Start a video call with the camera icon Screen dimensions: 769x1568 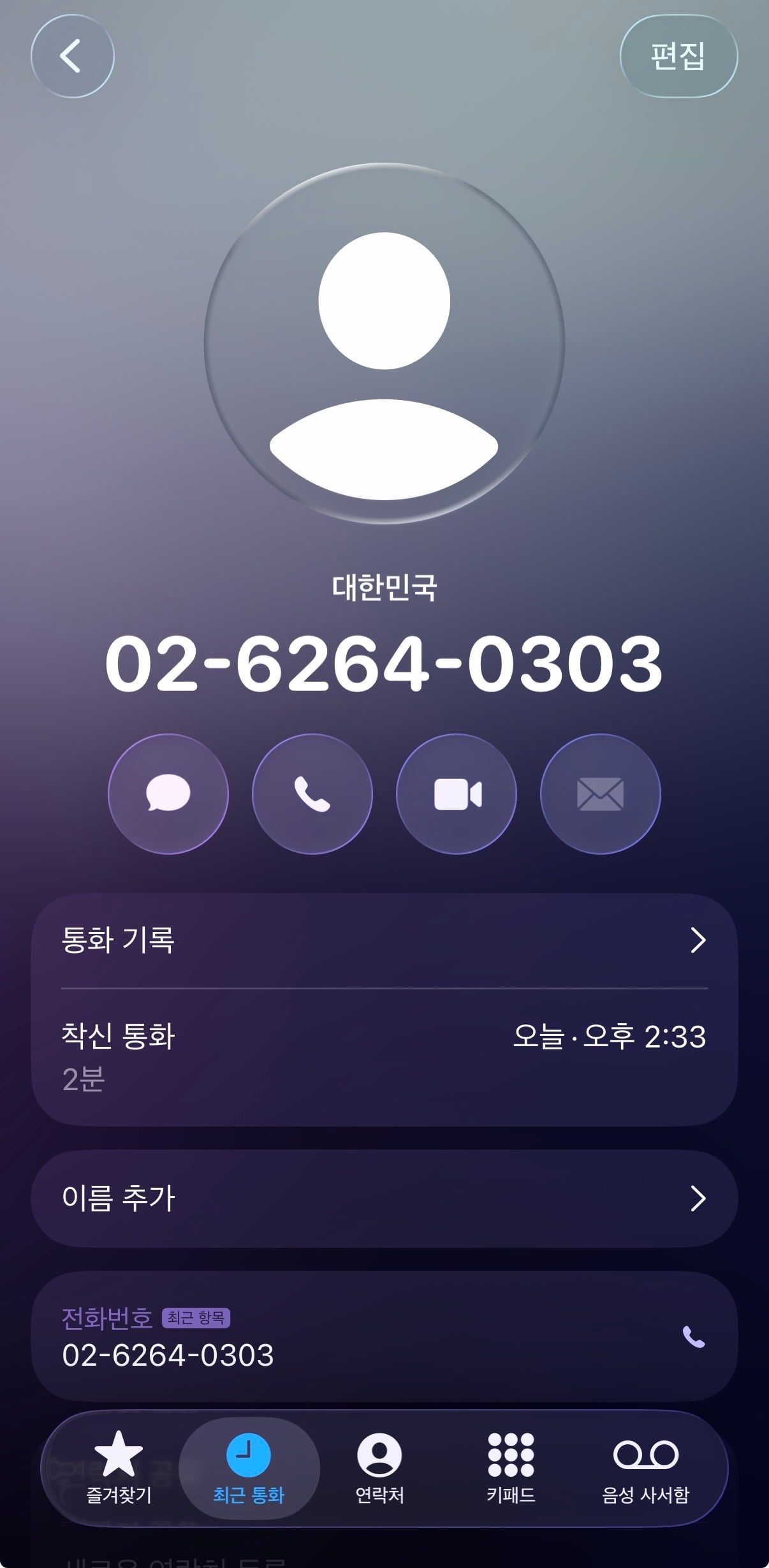[x=457, y=794]
